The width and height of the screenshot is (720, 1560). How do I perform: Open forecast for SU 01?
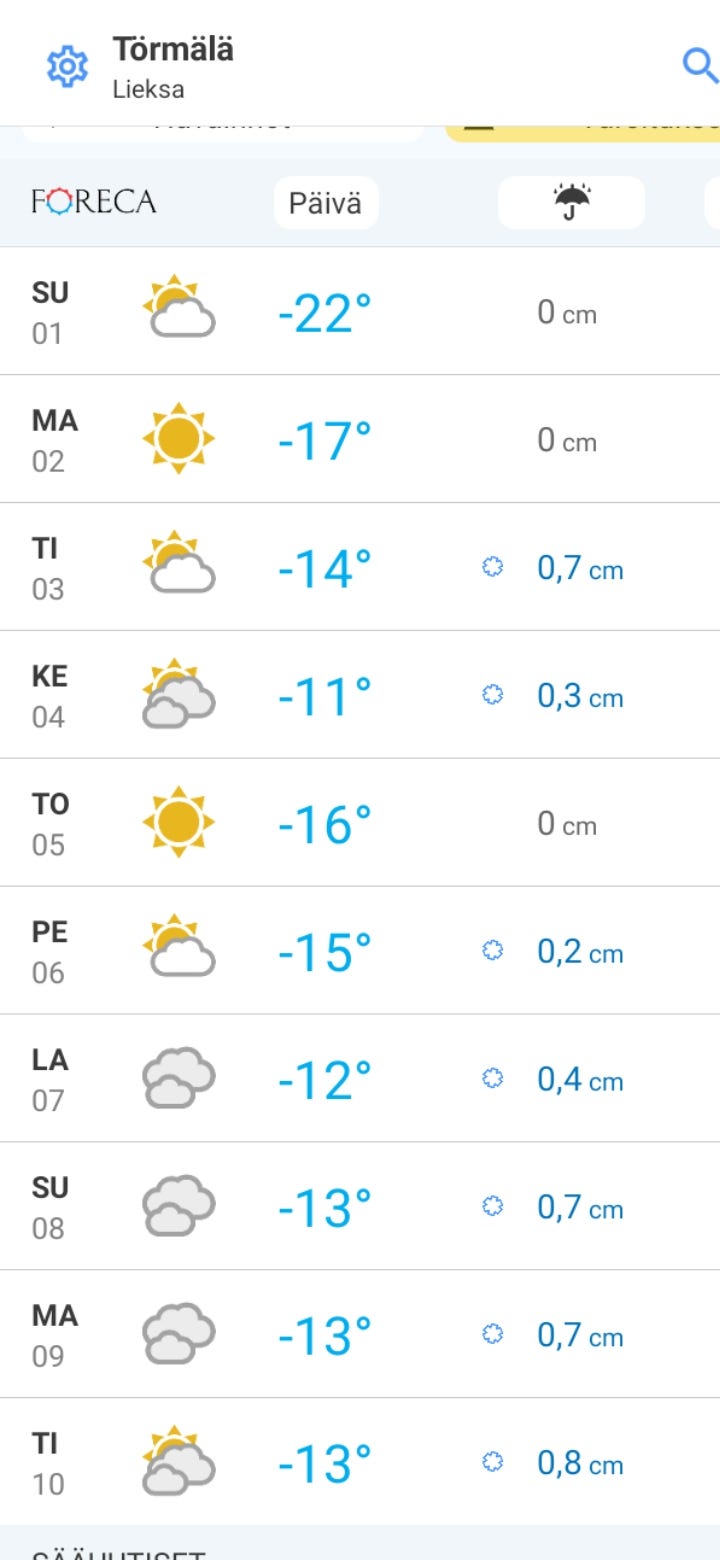pos(360,312)
